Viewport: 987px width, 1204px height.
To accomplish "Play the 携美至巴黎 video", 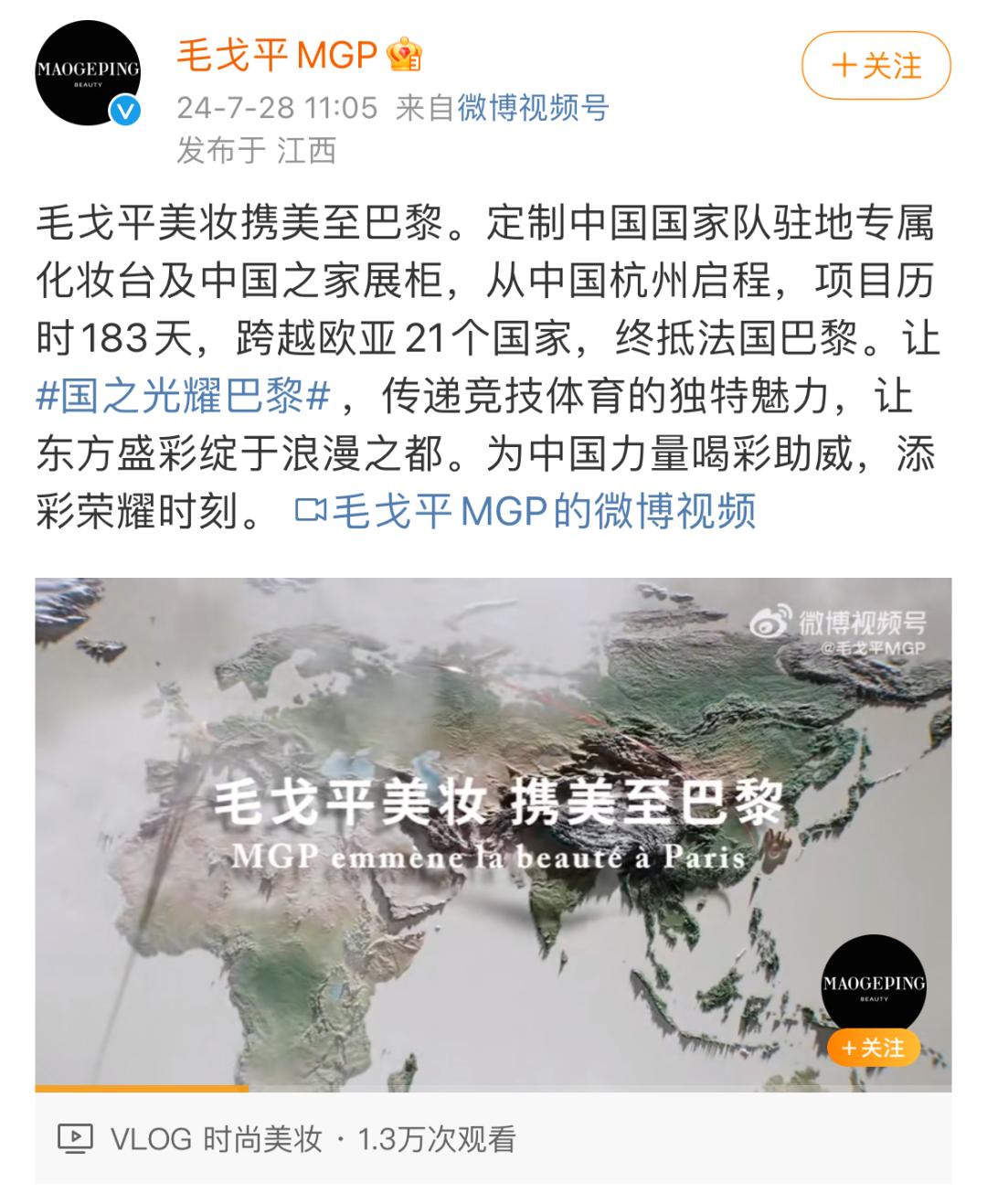I will click(x=493, y=830).
